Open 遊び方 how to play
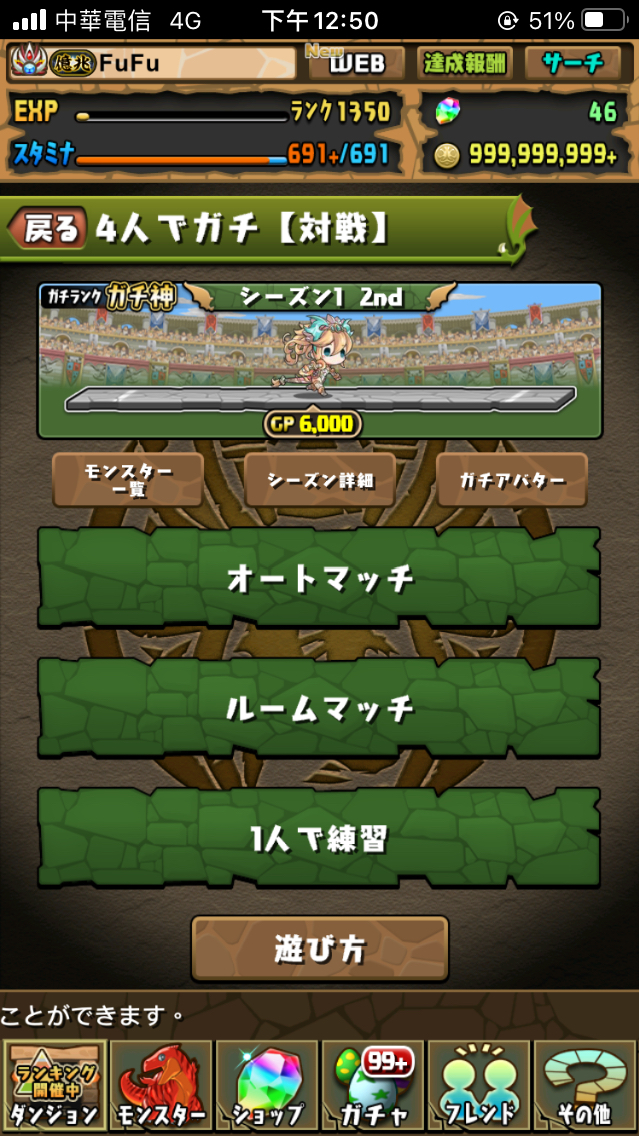Screen dimensions: 639x1136 pos(320,948)
